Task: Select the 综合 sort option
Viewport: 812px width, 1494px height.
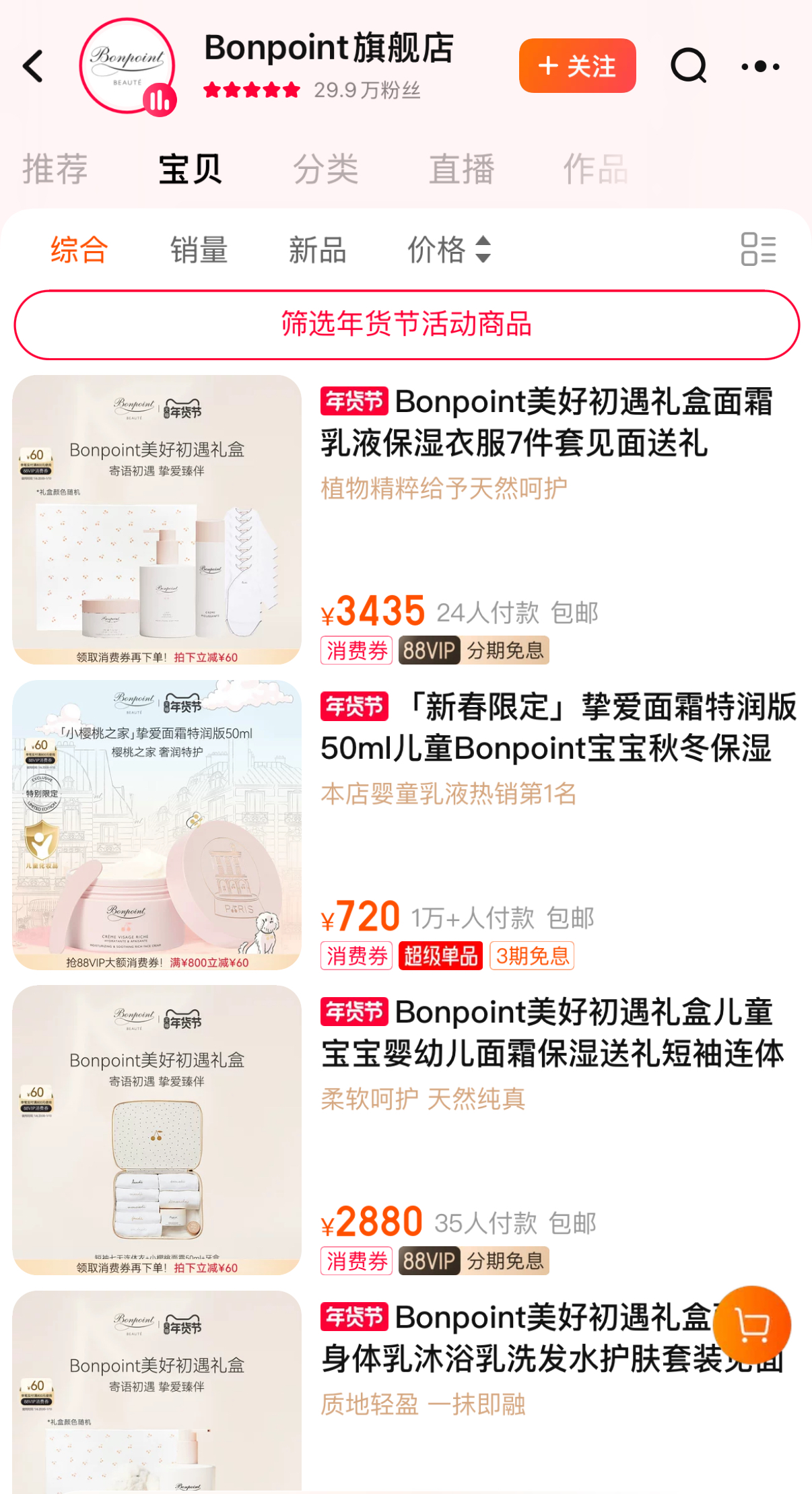Action: pyautogui.click(x=79, y=250)
